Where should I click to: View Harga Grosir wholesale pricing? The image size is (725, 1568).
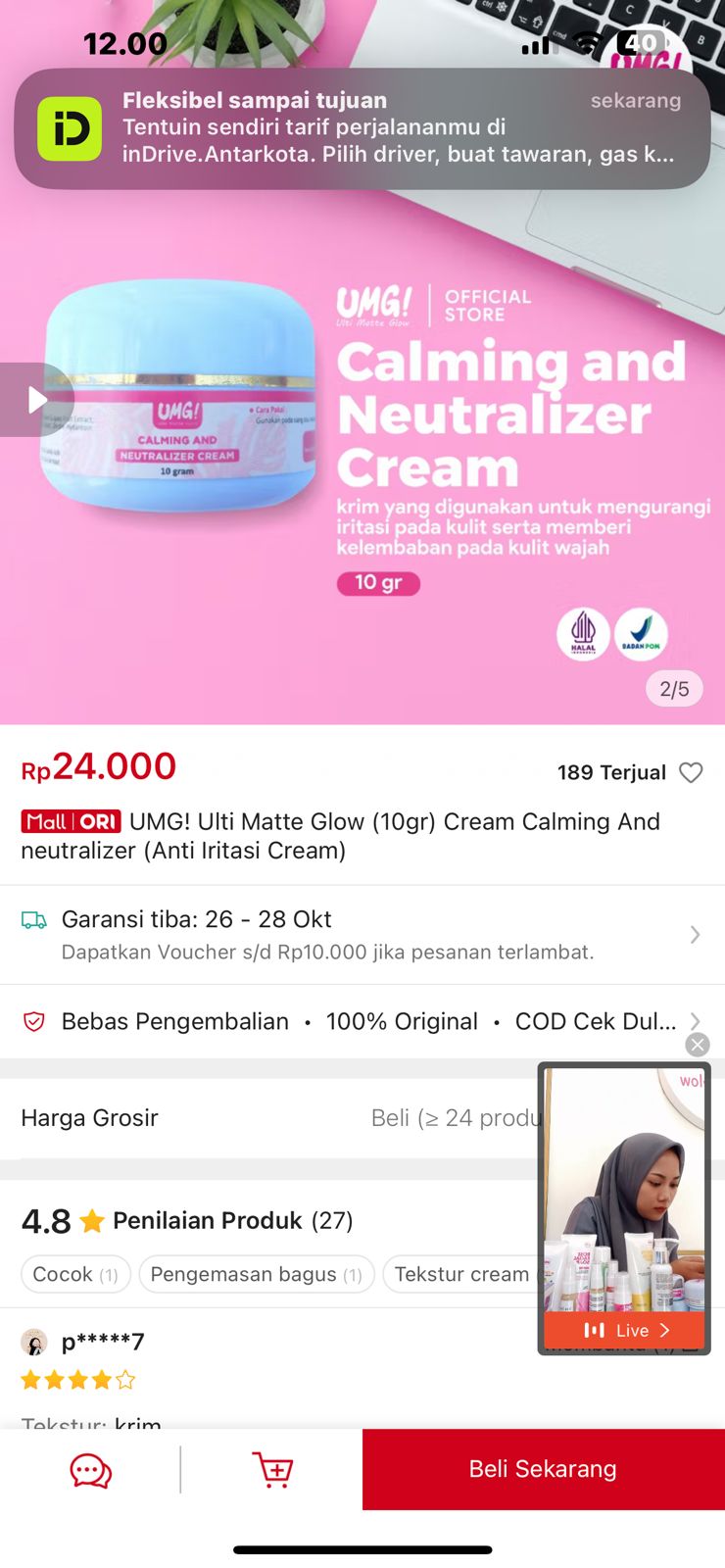272,1118
